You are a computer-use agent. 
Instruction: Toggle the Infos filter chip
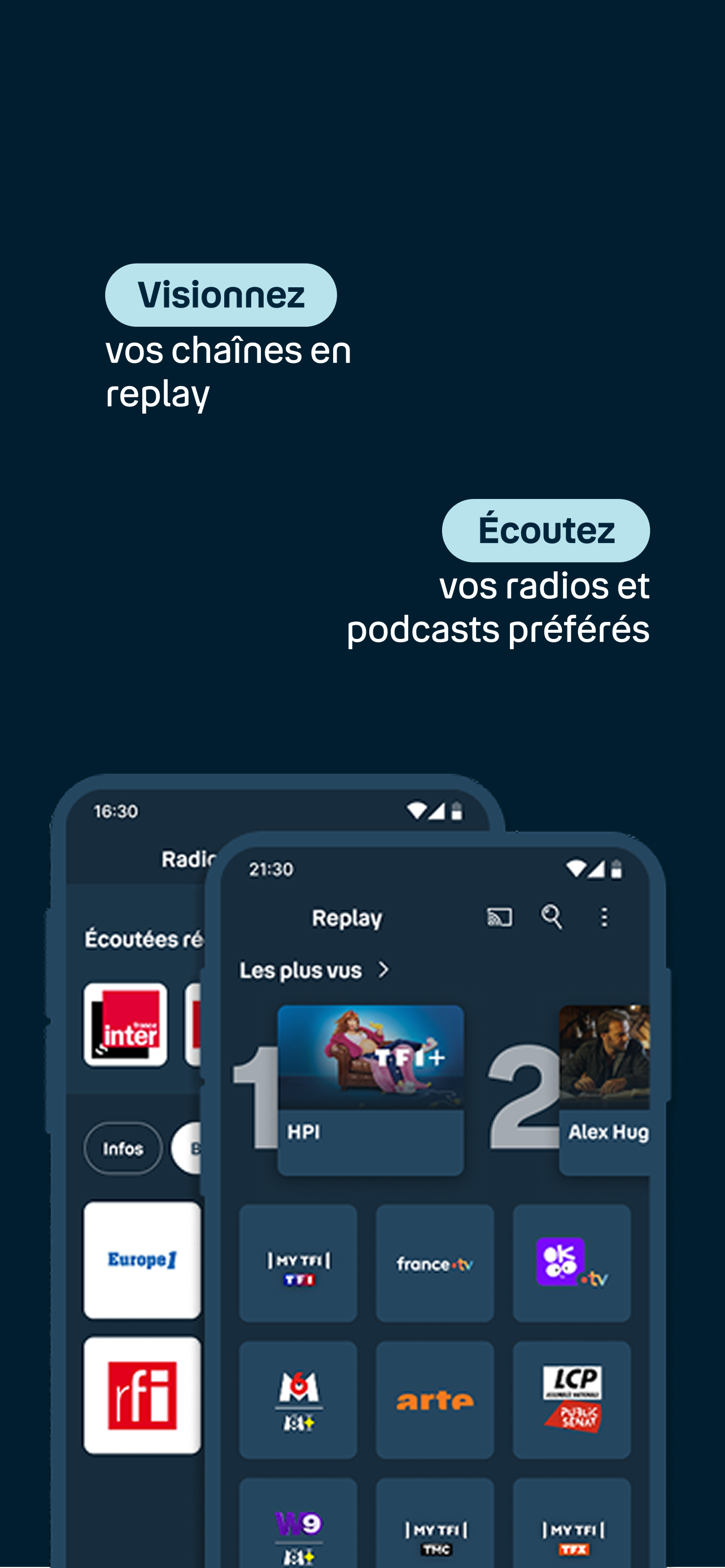[x=123, y=1147]
